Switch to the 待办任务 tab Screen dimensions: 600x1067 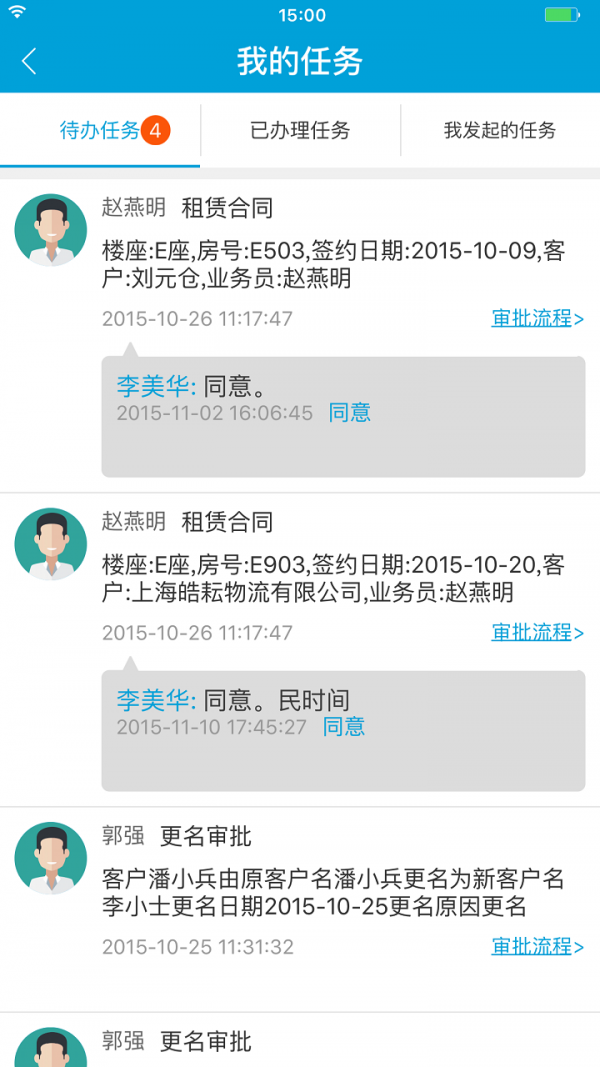click(100, 130)
